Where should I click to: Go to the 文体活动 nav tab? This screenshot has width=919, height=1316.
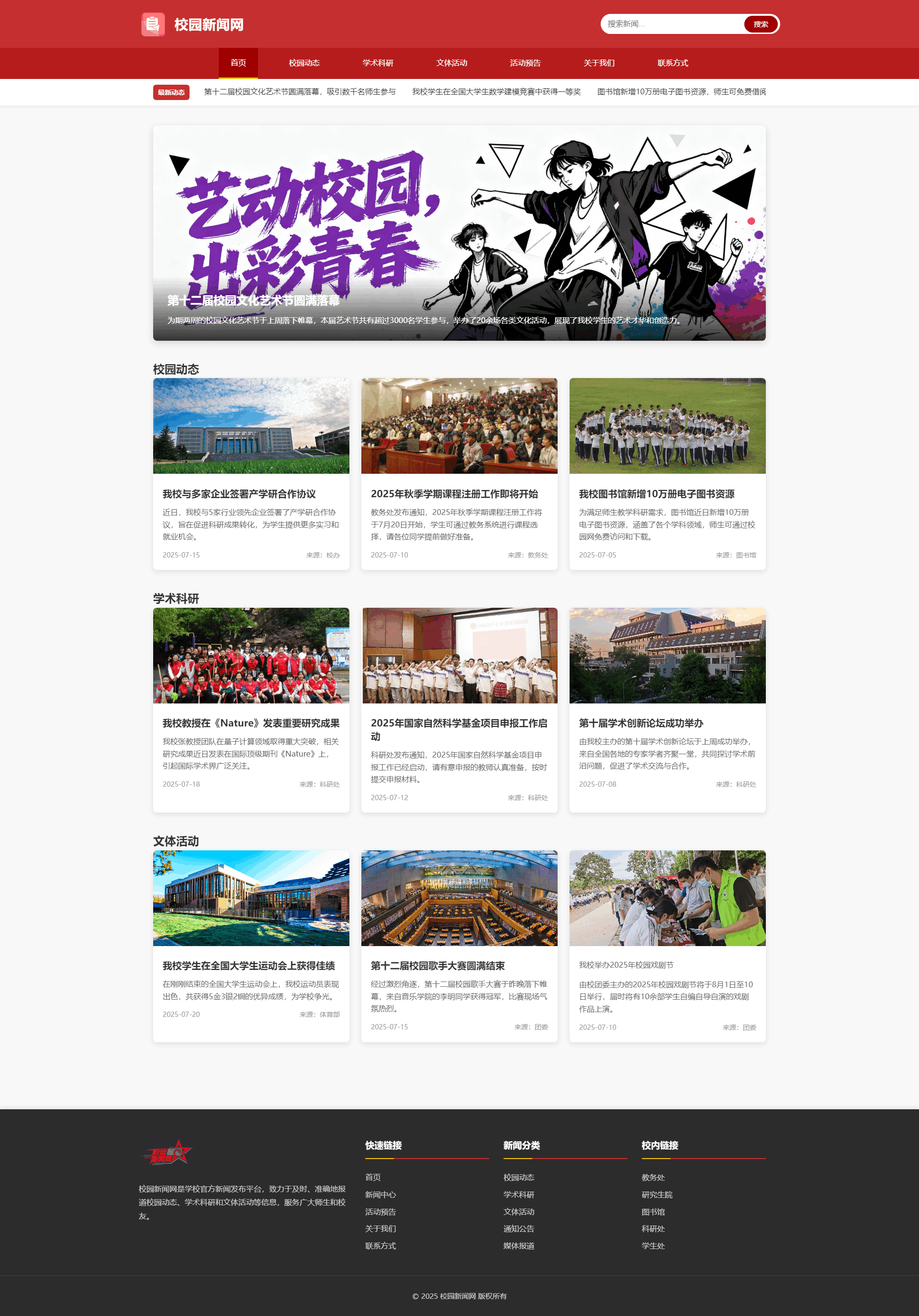click(451, 63)
